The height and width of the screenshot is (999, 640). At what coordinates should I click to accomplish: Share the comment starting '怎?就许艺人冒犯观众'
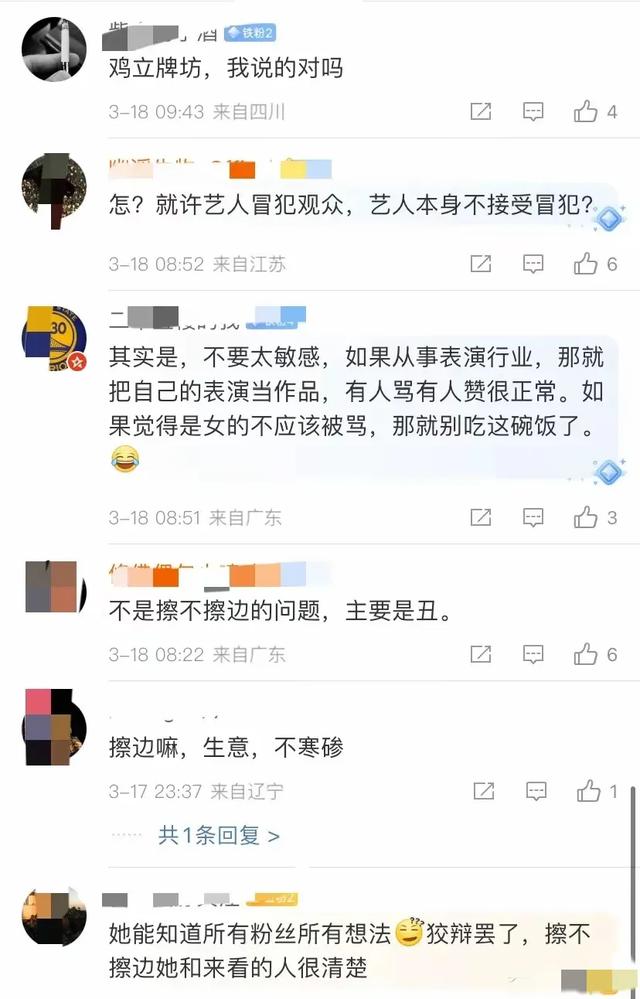point(481,264)
